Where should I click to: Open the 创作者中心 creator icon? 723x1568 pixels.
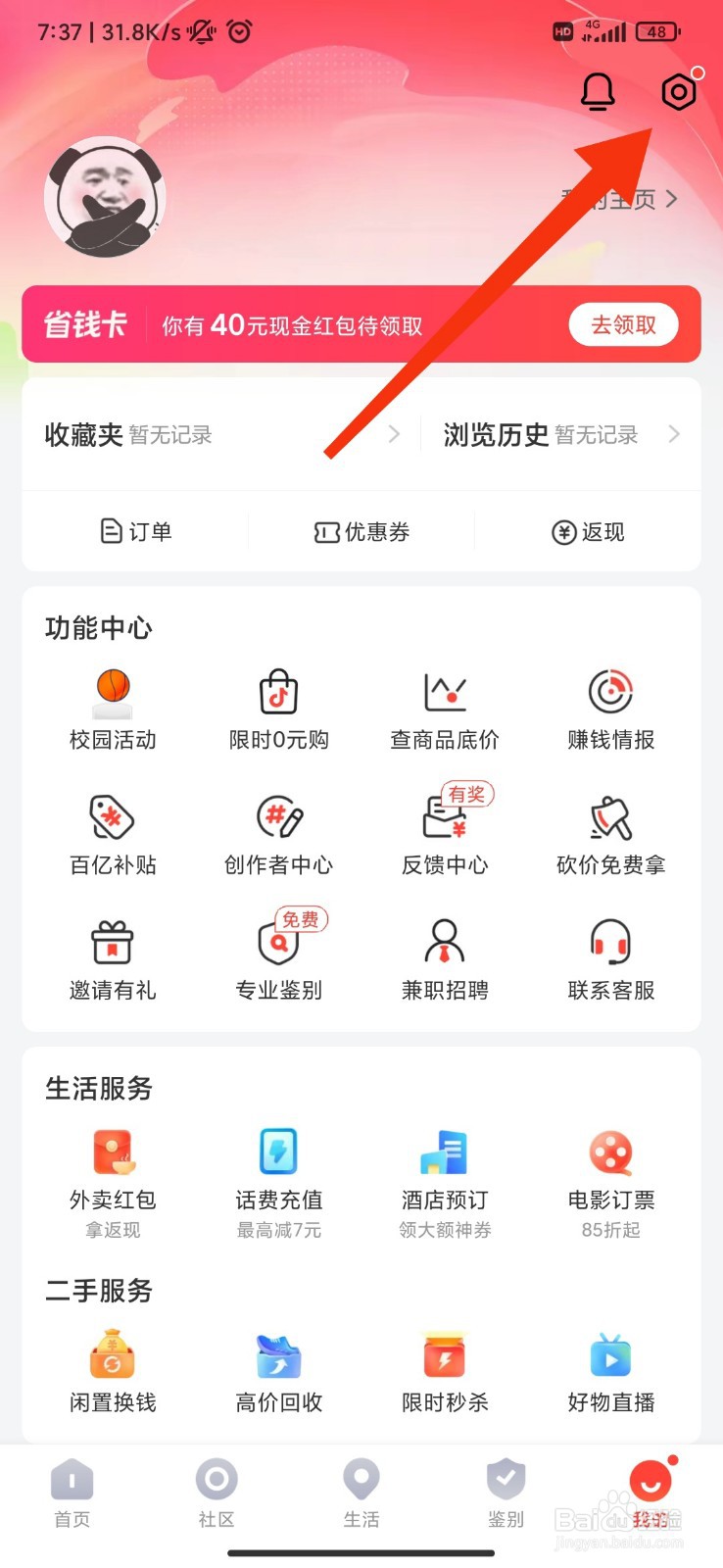277,833
